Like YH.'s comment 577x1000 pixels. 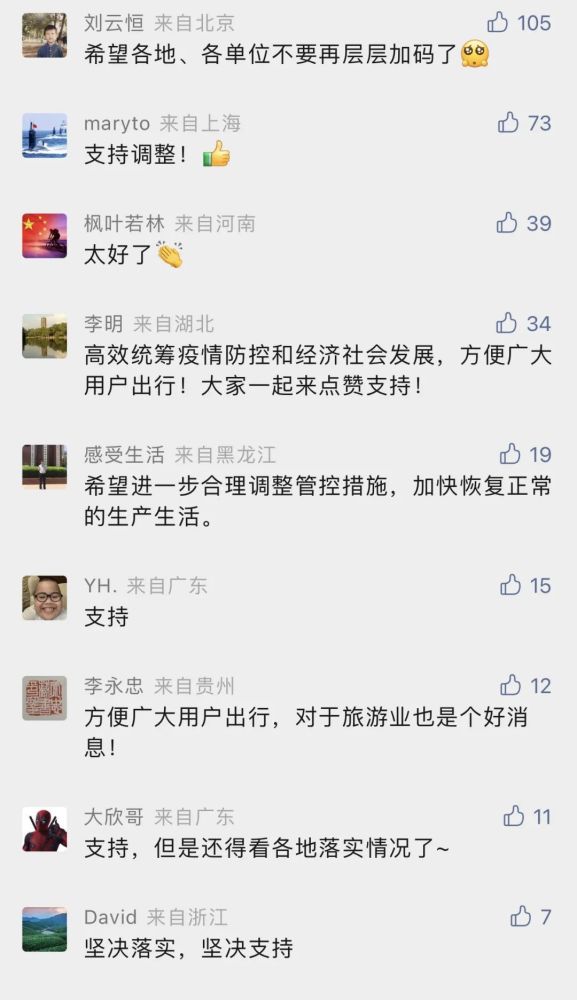click(510, 585)
